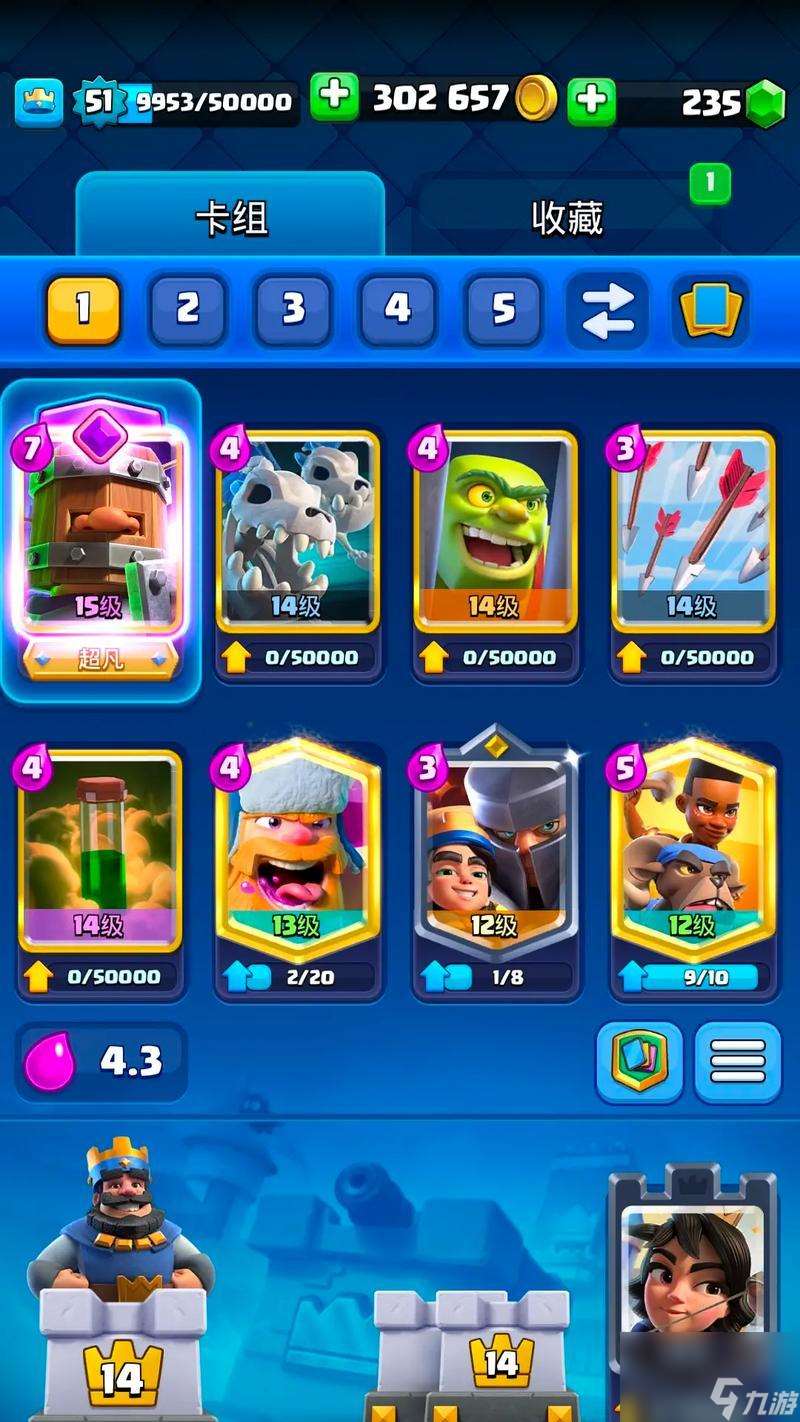Open the deck shield icon button
The width and height of the screenshot is (800, 1422).
point(639,1062)
